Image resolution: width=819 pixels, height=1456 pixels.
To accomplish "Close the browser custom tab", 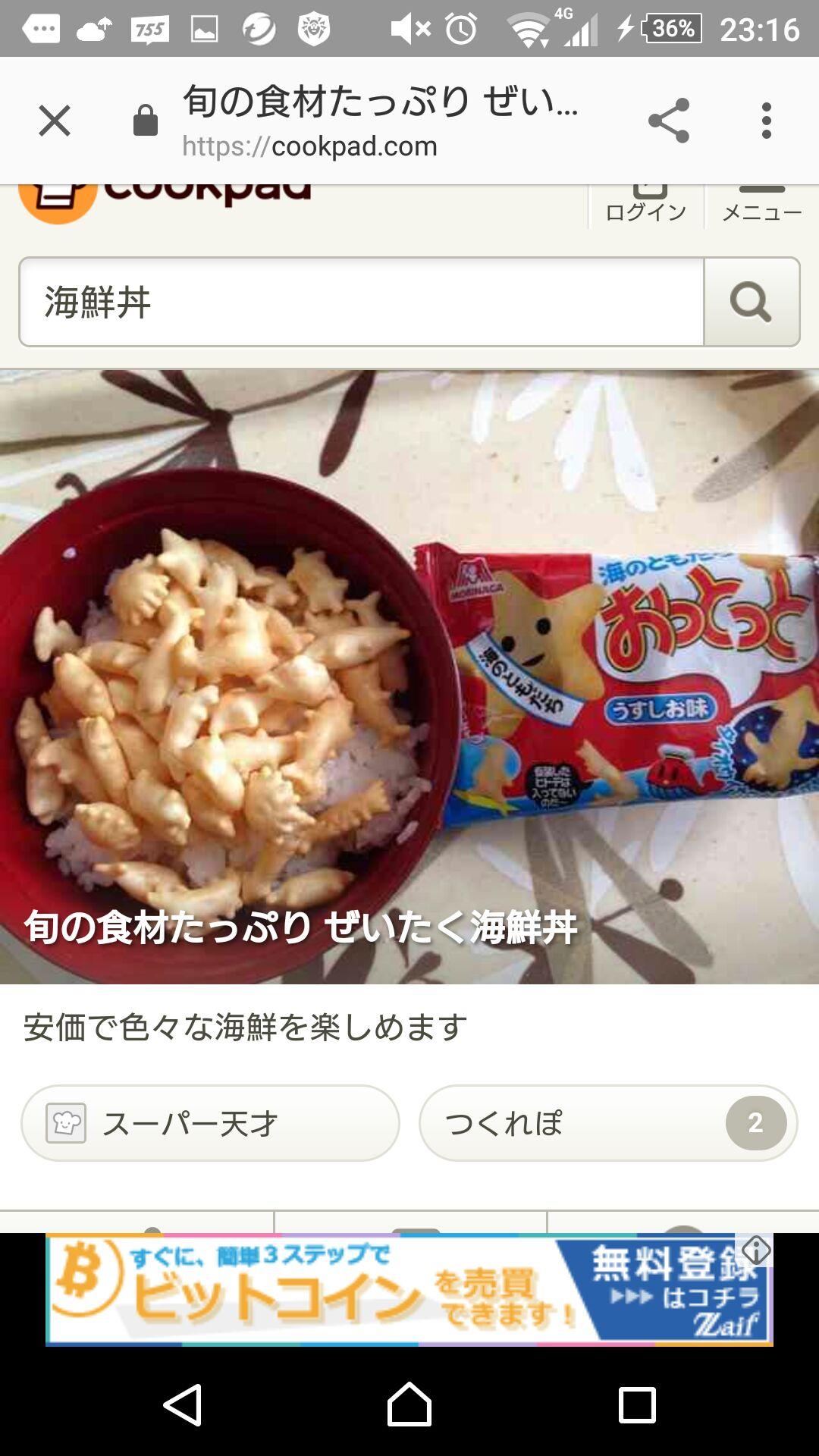I will (x=55, y=121).
